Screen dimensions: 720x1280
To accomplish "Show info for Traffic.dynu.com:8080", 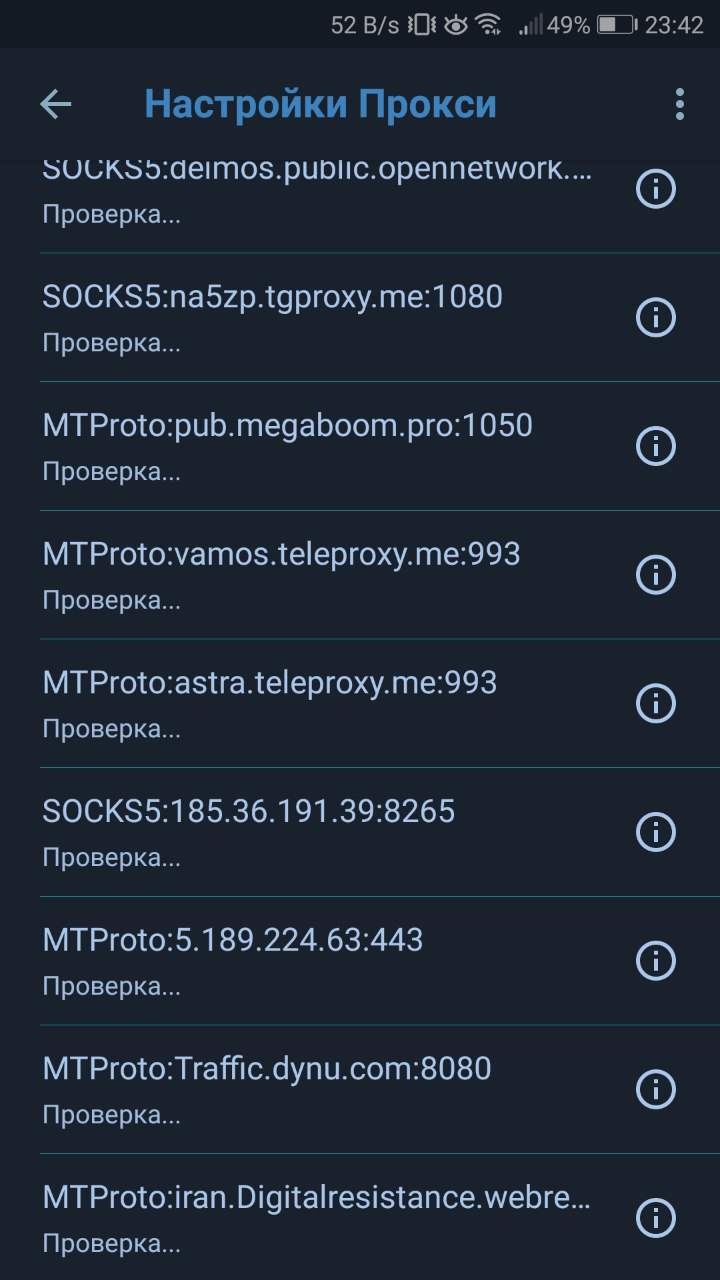I will tap(656, 1089).
